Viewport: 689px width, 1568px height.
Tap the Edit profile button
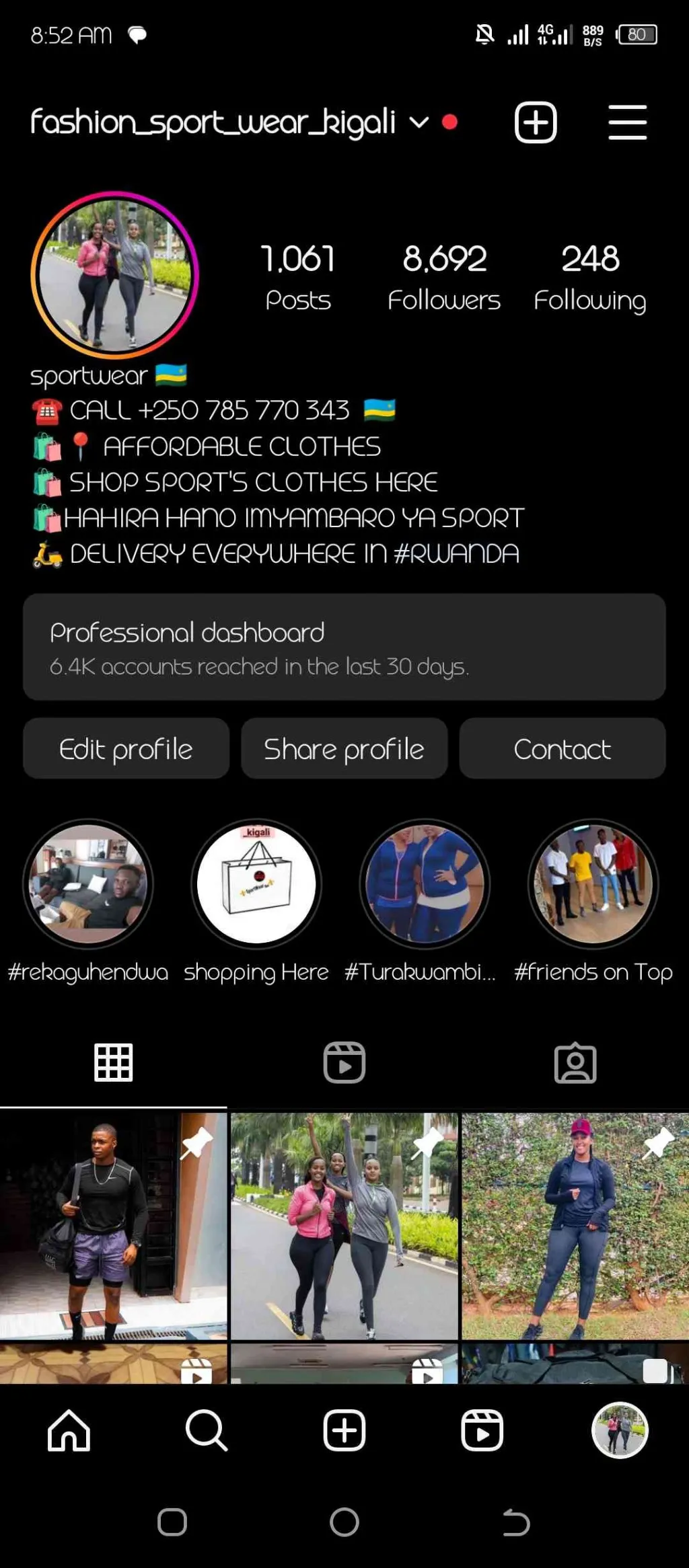click(125, 748)
